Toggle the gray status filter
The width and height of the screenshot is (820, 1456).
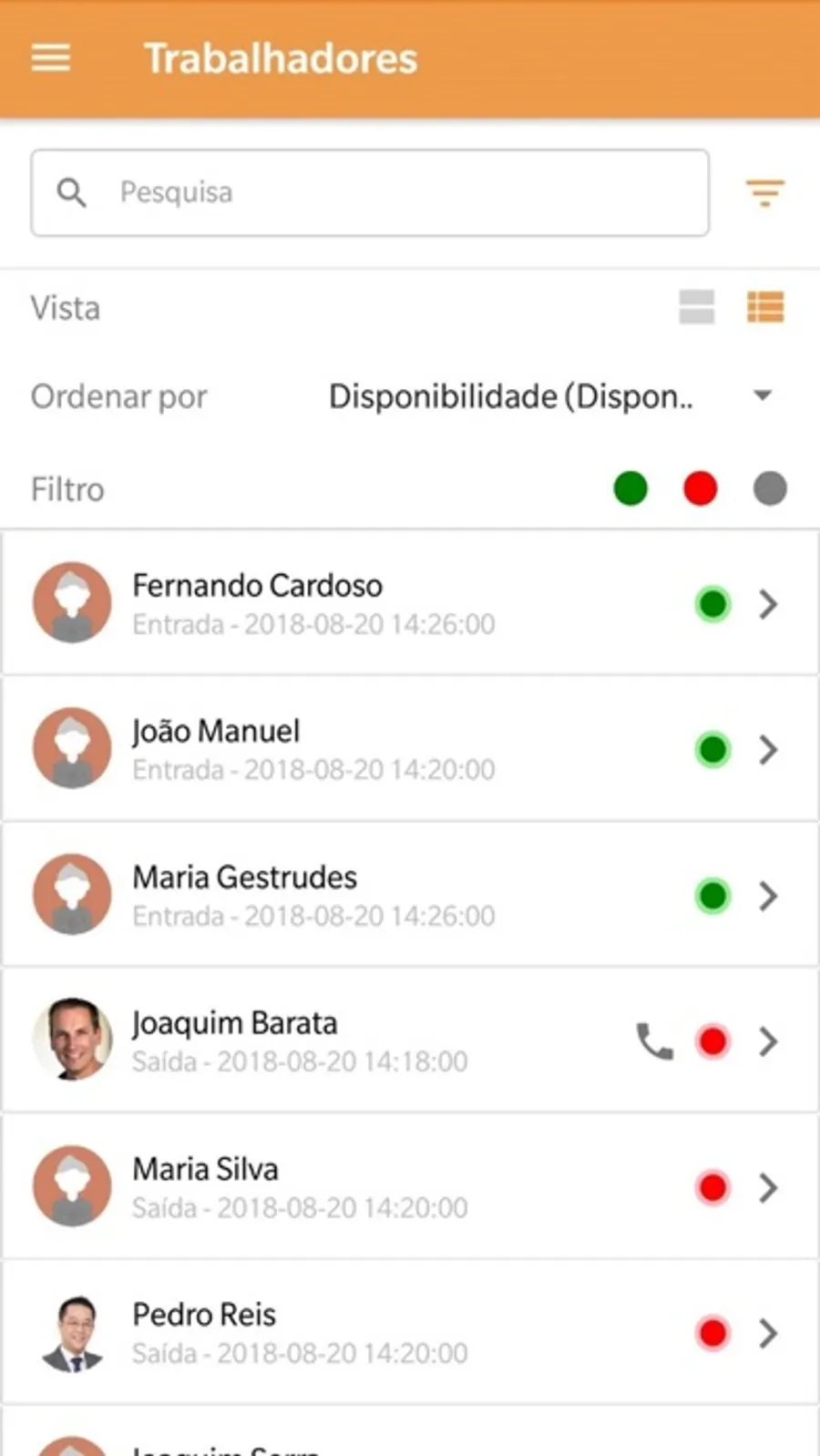pos(770,488)
